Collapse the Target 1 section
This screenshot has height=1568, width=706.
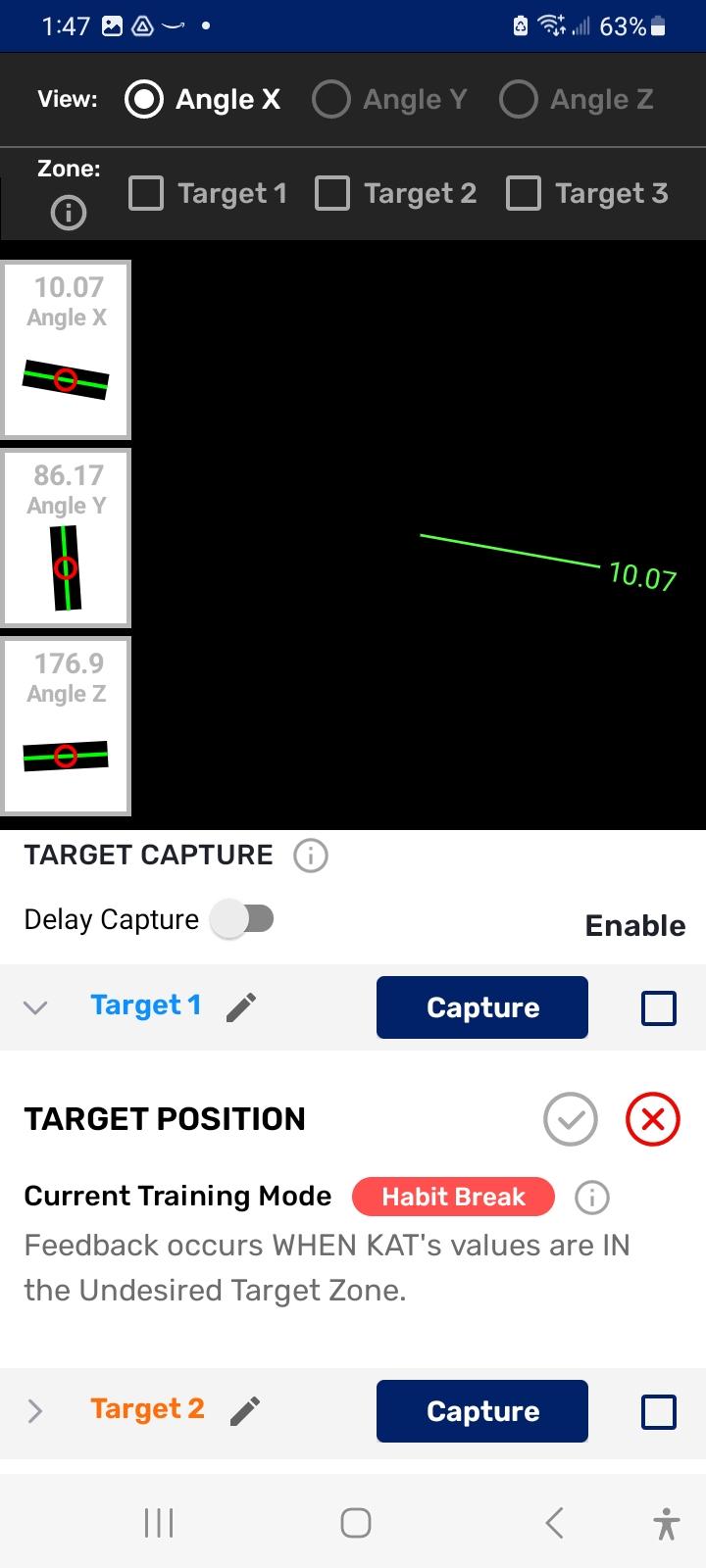click(x=35, y=1007)
